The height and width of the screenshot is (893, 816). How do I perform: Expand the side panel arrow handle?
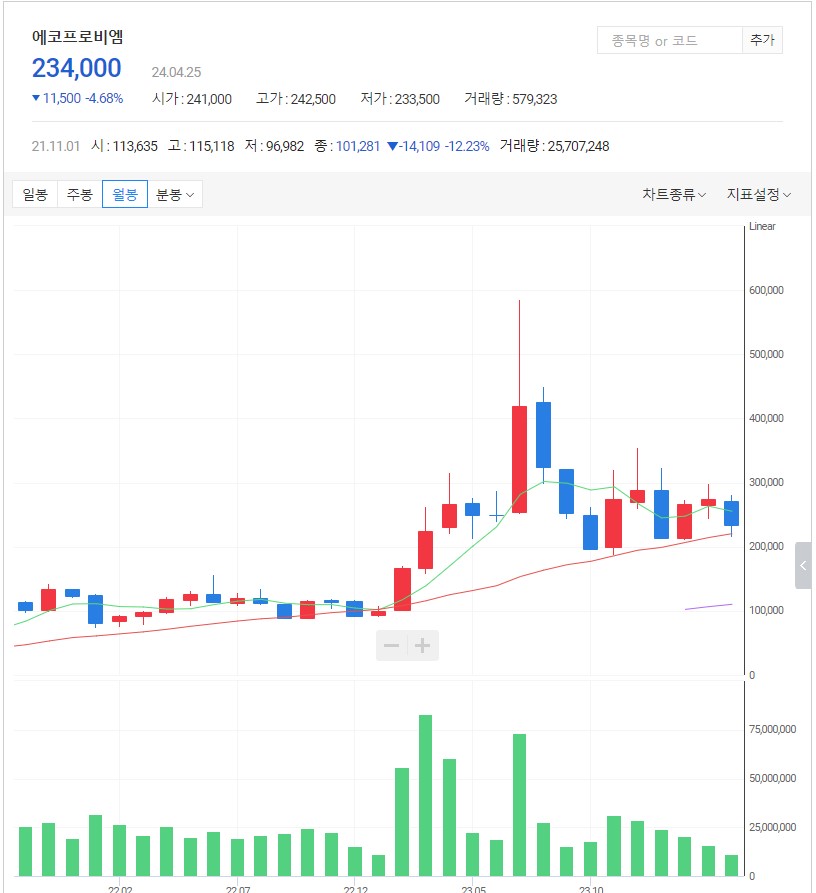[x=804, y=566]
